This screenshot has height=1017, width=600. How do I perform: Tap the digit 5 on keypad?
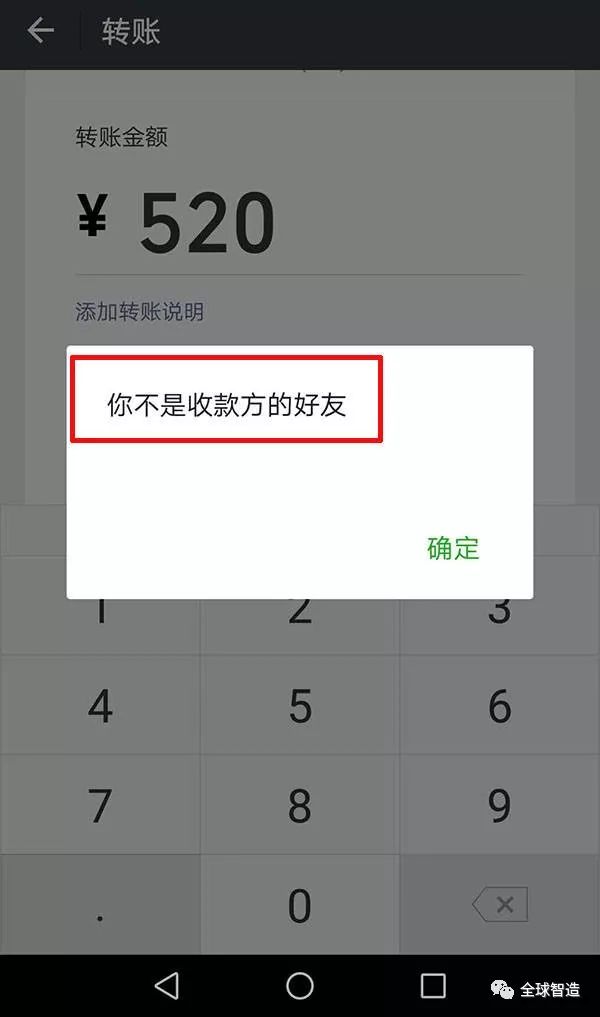(300, 707)
